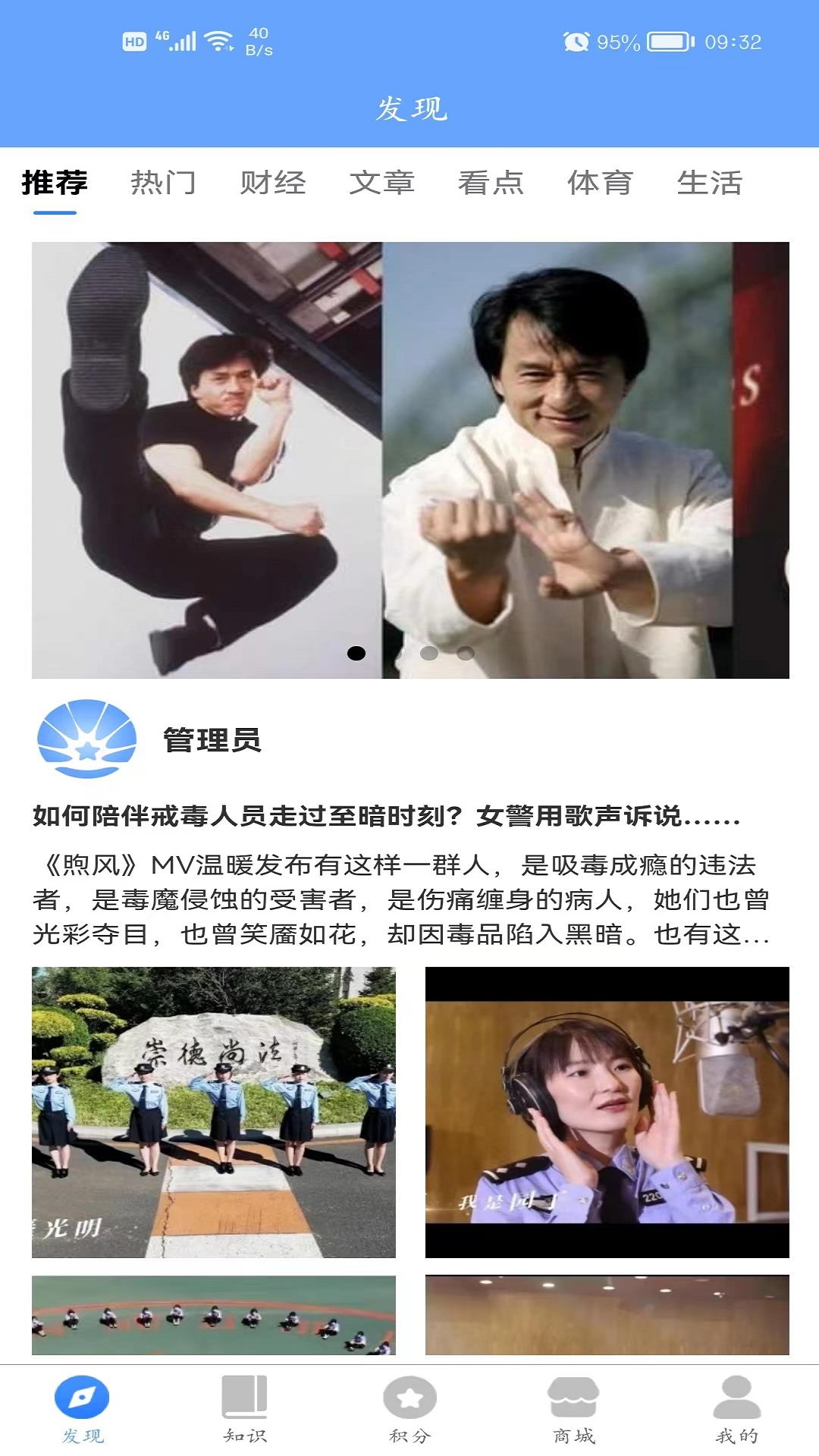Screen dimensions: 819x1456
Task: Open the 管理员 author profile
Action: click(212, 740)
